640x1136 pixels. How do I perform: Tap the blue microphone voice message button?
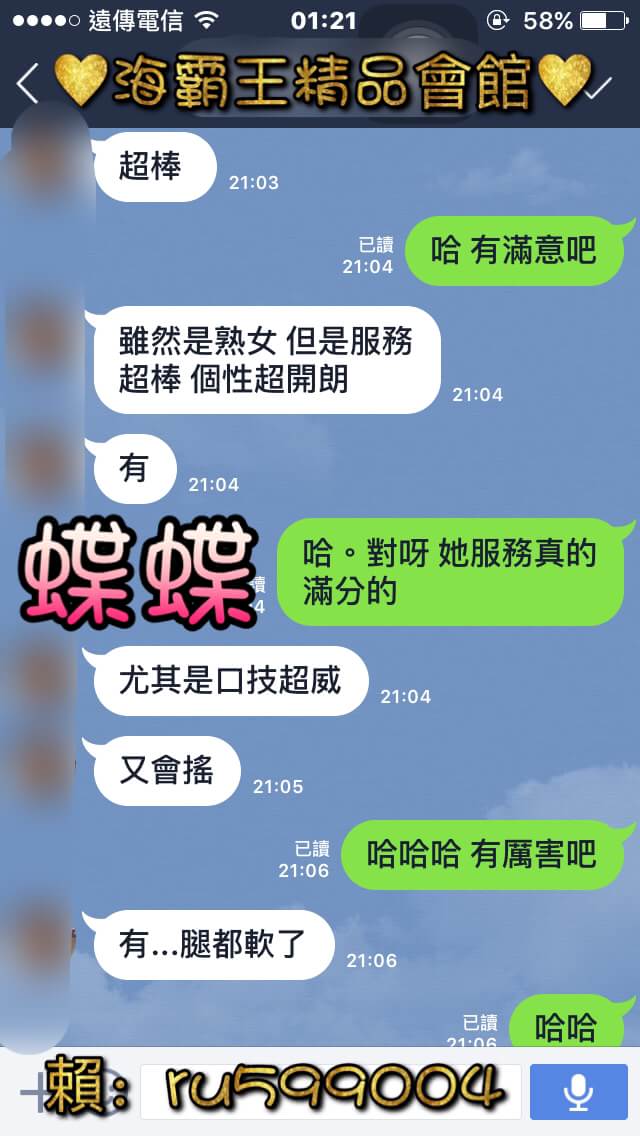577,1091
